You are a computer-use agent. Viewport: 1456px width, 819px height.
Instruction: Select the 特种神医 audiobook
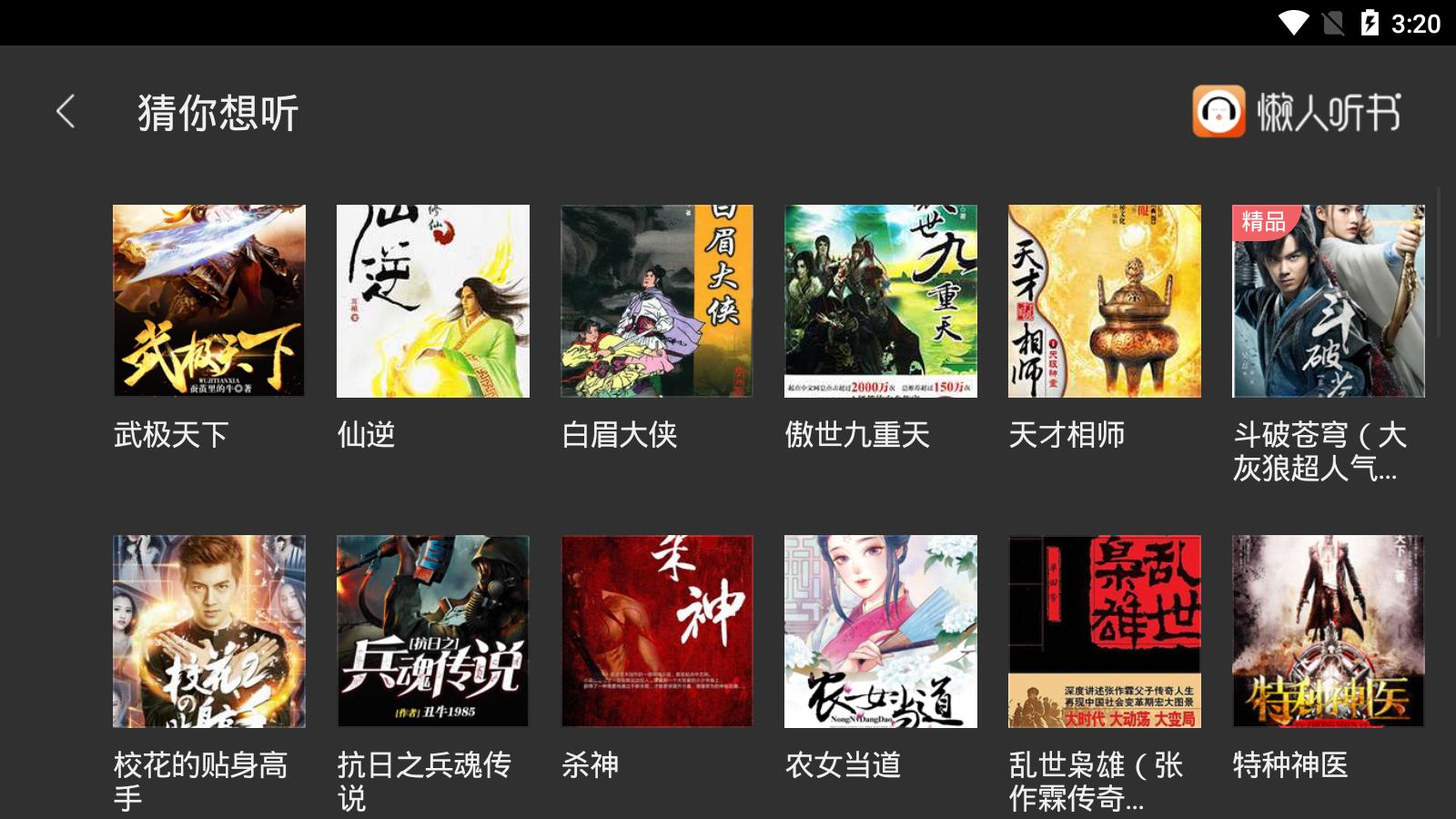pyautogui.click(x=1329, y=632)
